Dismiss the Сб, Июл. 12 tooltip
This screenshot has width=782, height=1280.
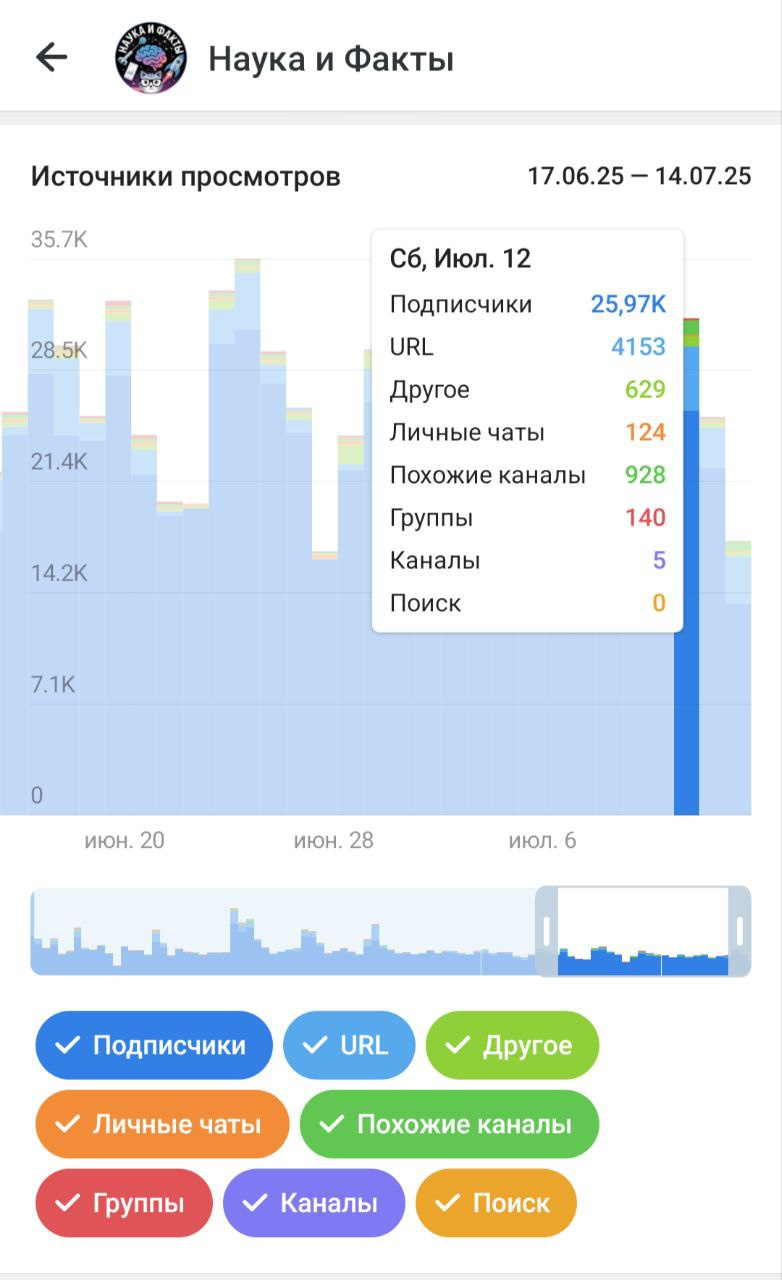click(527, 431)
